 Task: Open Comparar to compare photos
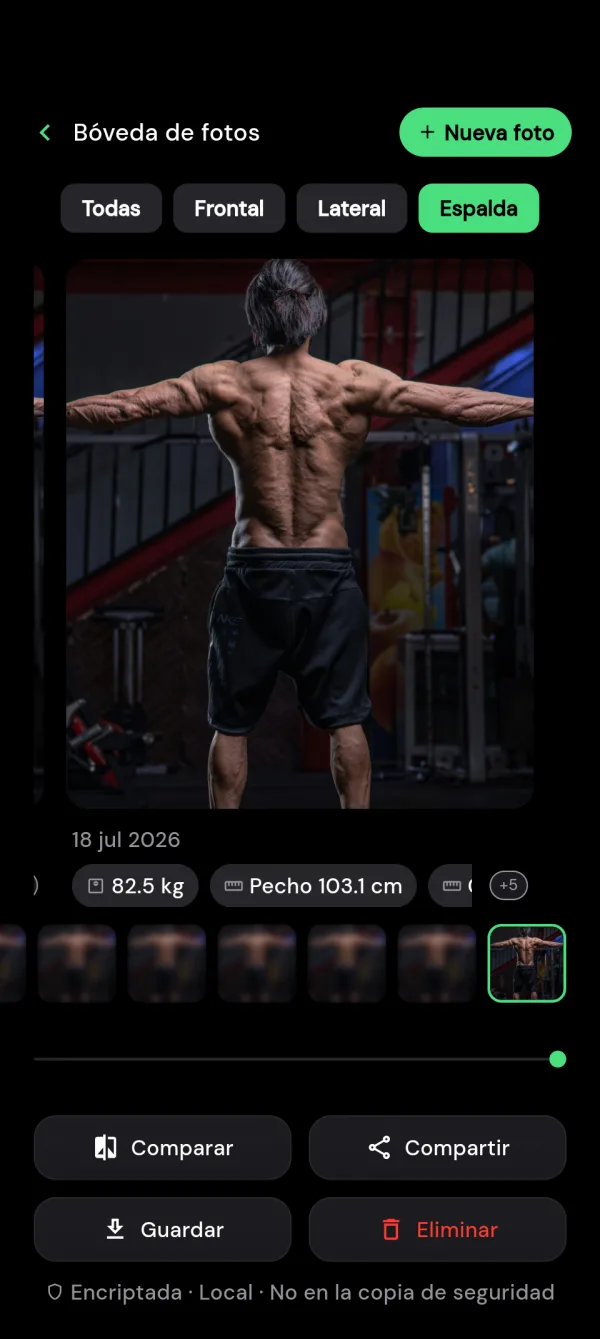(163, 1148)
